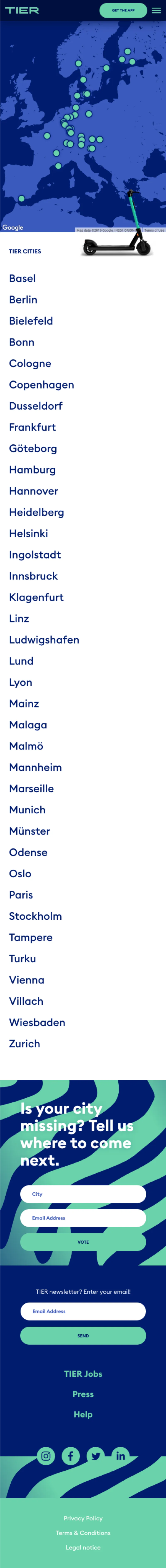The height and width of the screenshot is (1568, 166).
Task: Open TIER's Facebook page
Action: point(70,1456)
